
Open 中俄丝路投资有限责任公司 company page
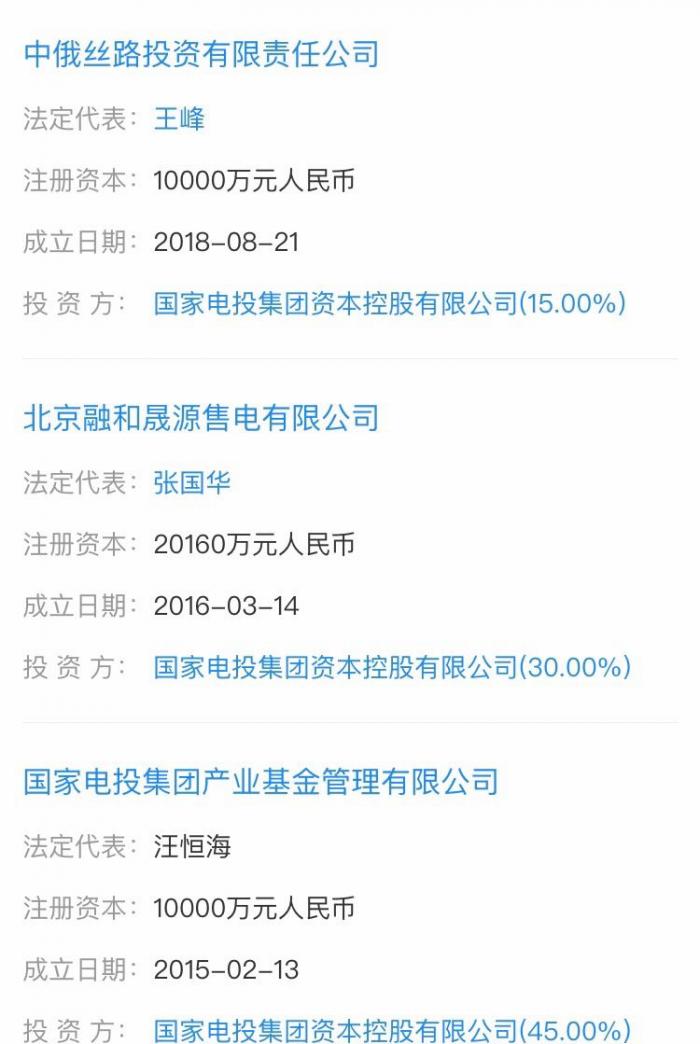click(x=201, y=53)
